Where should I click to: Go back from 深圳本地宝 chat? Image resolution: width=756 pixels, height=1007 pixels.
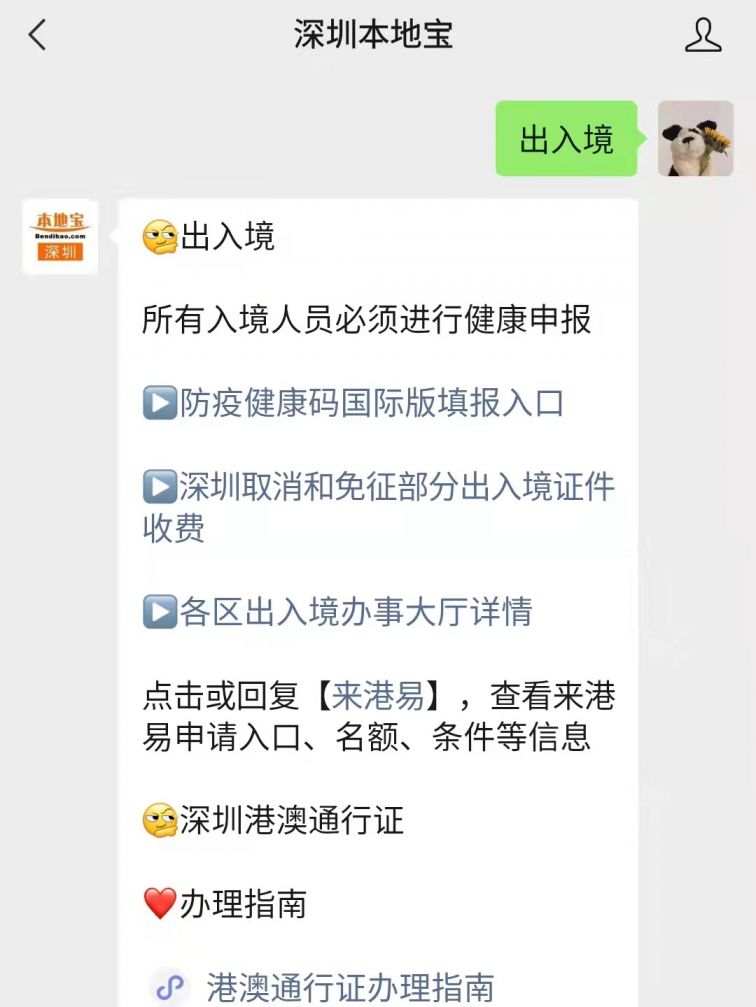pyautogui.click(x=38, y=36)
